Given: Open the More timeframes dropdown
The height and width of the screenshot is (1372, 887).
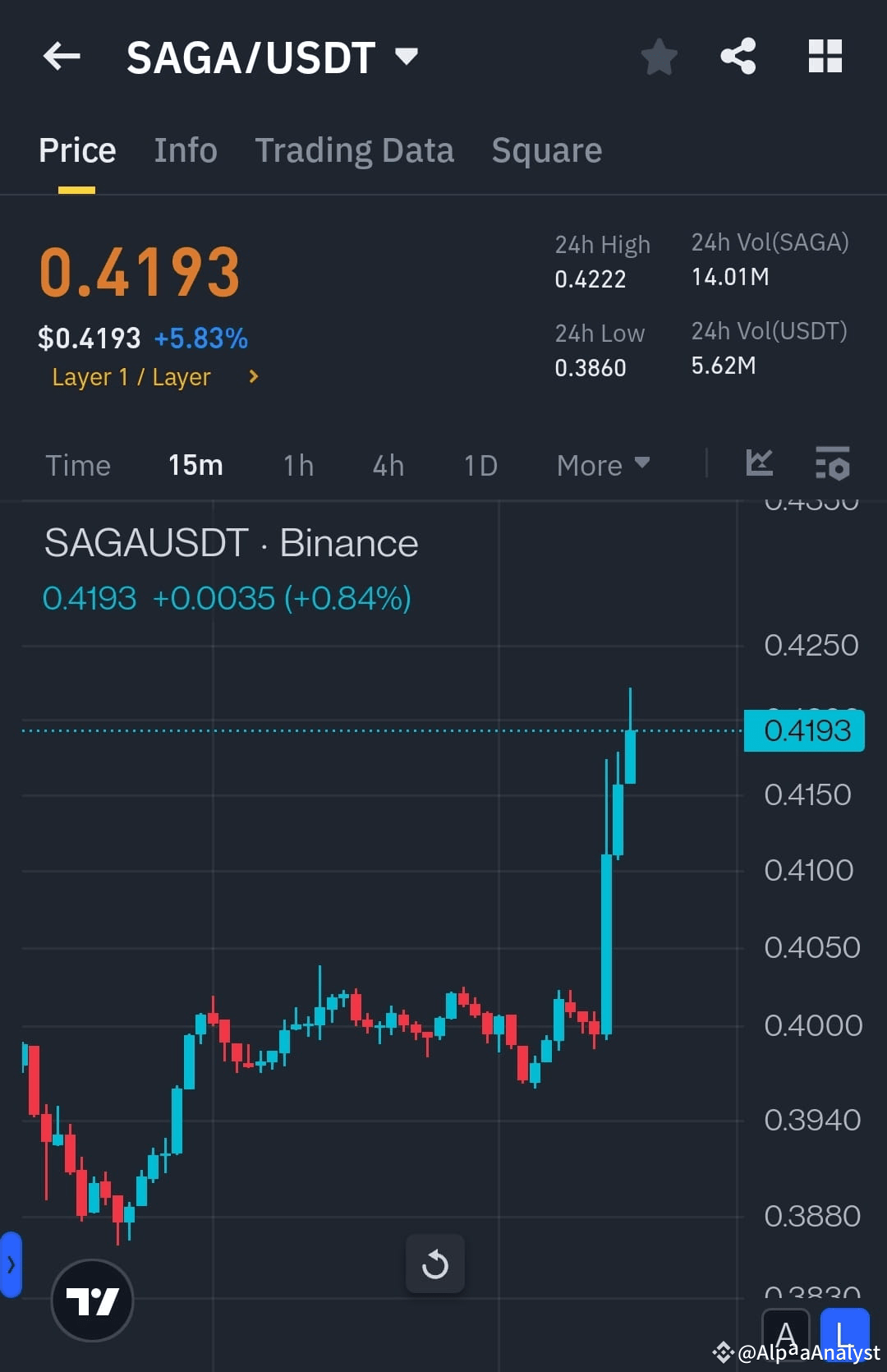Looking at the screenshot, I should pos(602,465).
